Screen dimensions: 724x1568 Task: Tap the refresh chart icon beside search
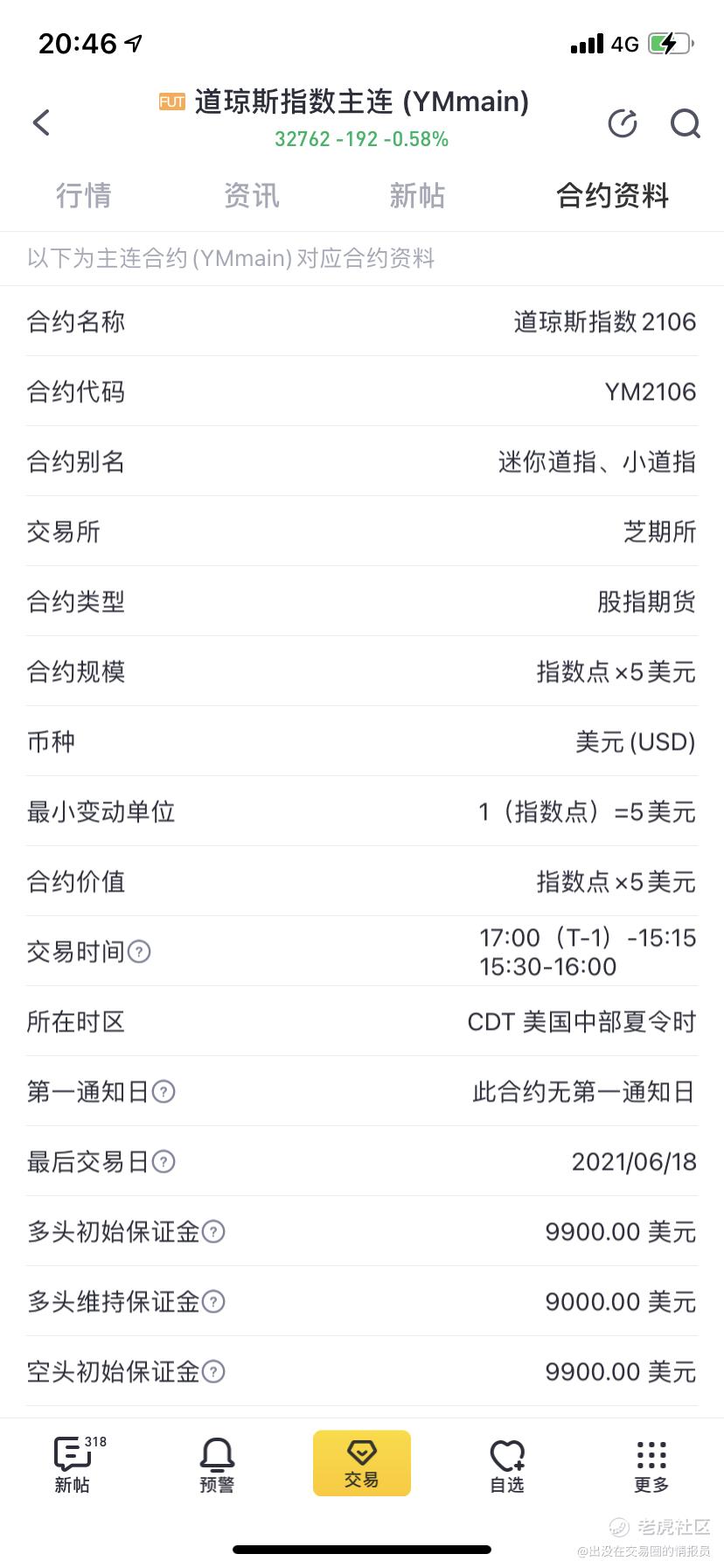coord(623,123)
